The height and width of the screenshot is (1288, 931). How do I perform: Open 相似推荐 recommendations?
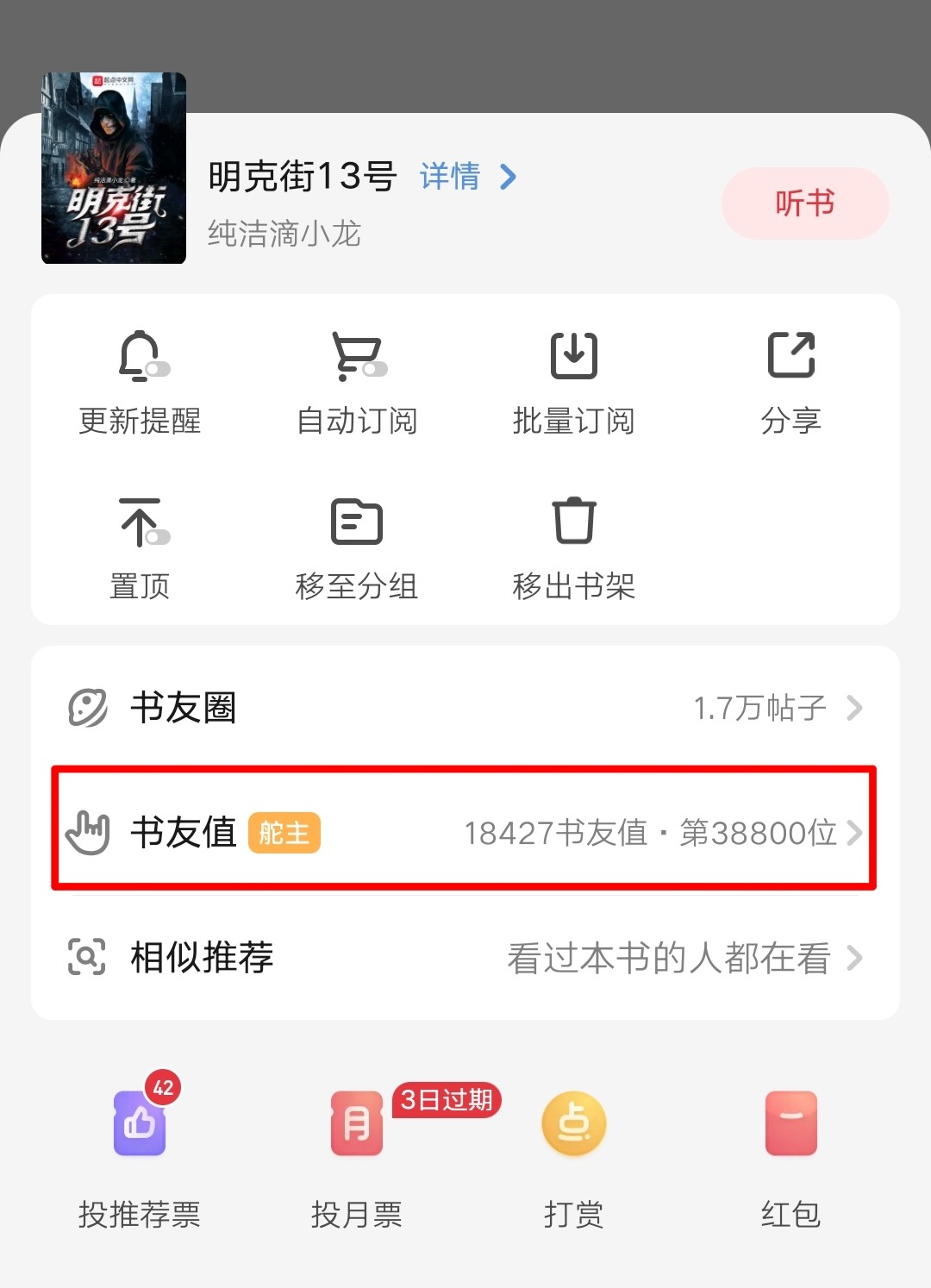coord(465,958)
